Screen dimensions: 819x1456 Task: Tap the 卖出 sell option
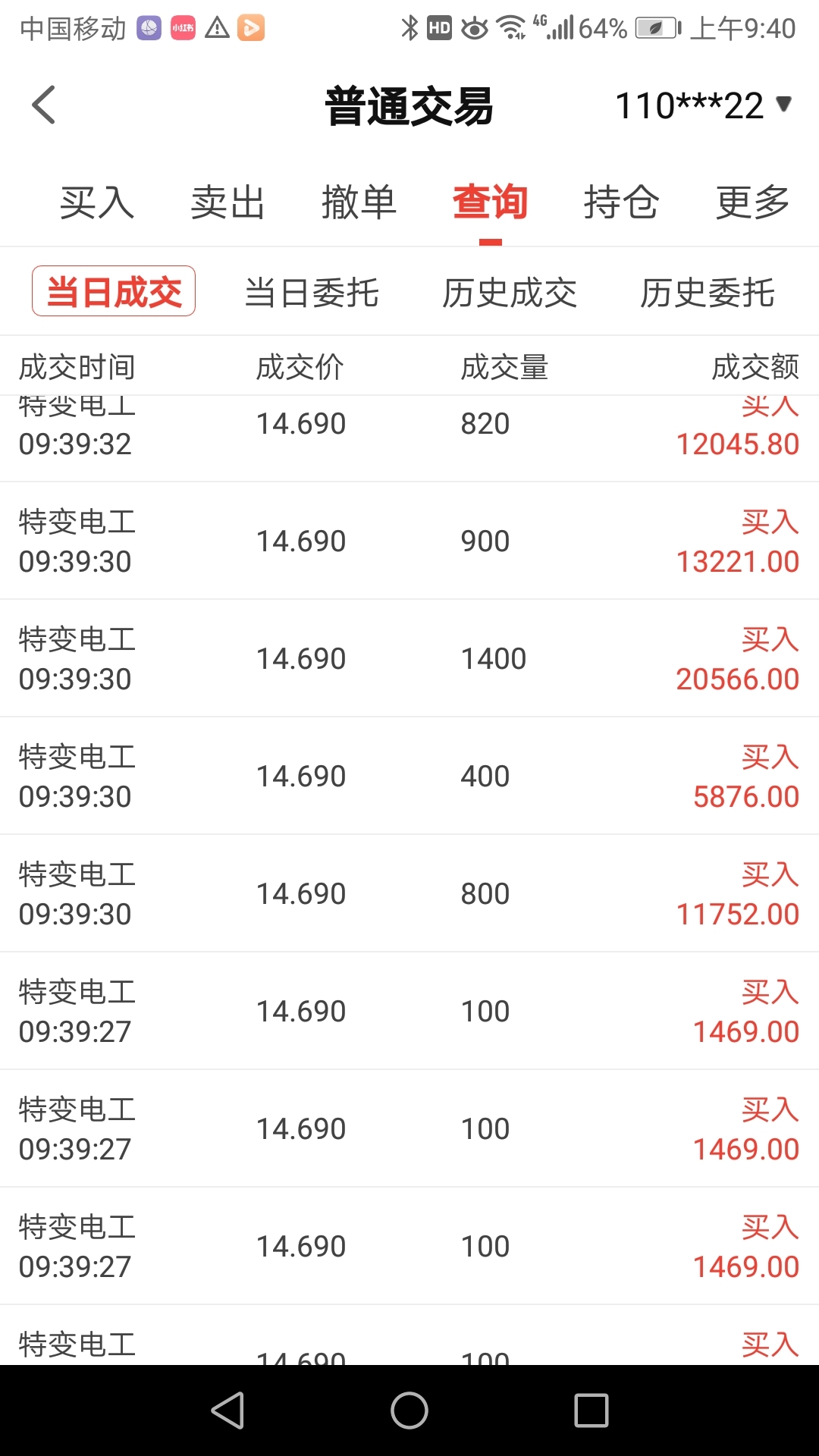(x=227, y=202)
